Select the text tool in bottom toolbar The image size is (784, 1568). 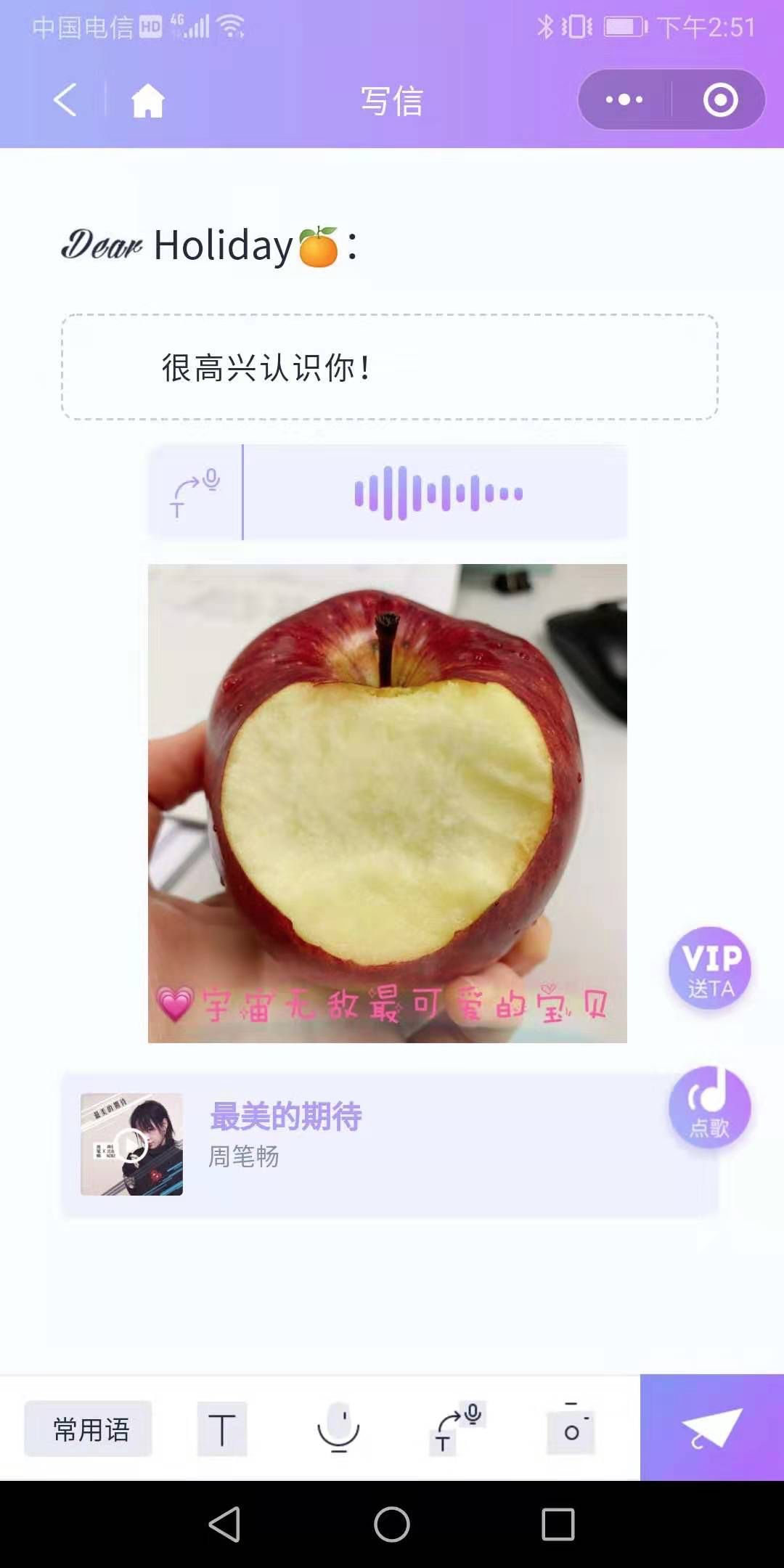(x=222, y=1429)
